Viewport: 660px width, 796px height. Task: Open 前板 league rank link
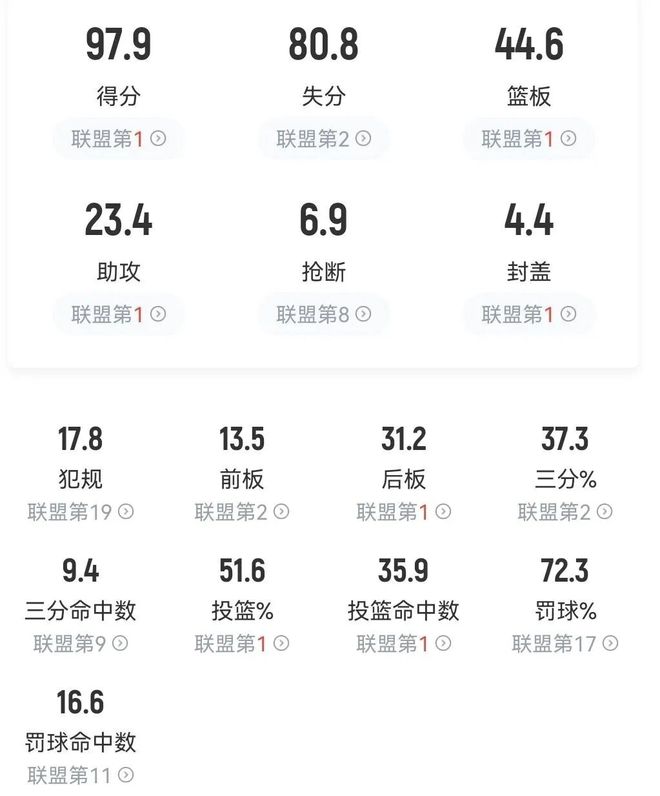pos(242,512)
